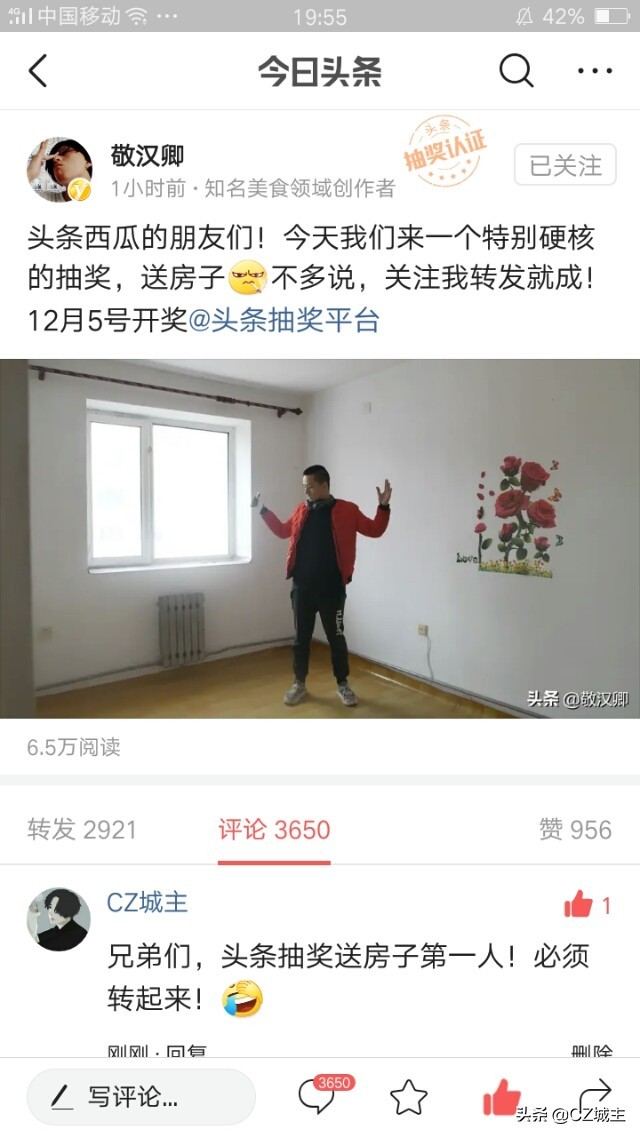
Task: Open search in the top bar
Action: coord(516,71)
